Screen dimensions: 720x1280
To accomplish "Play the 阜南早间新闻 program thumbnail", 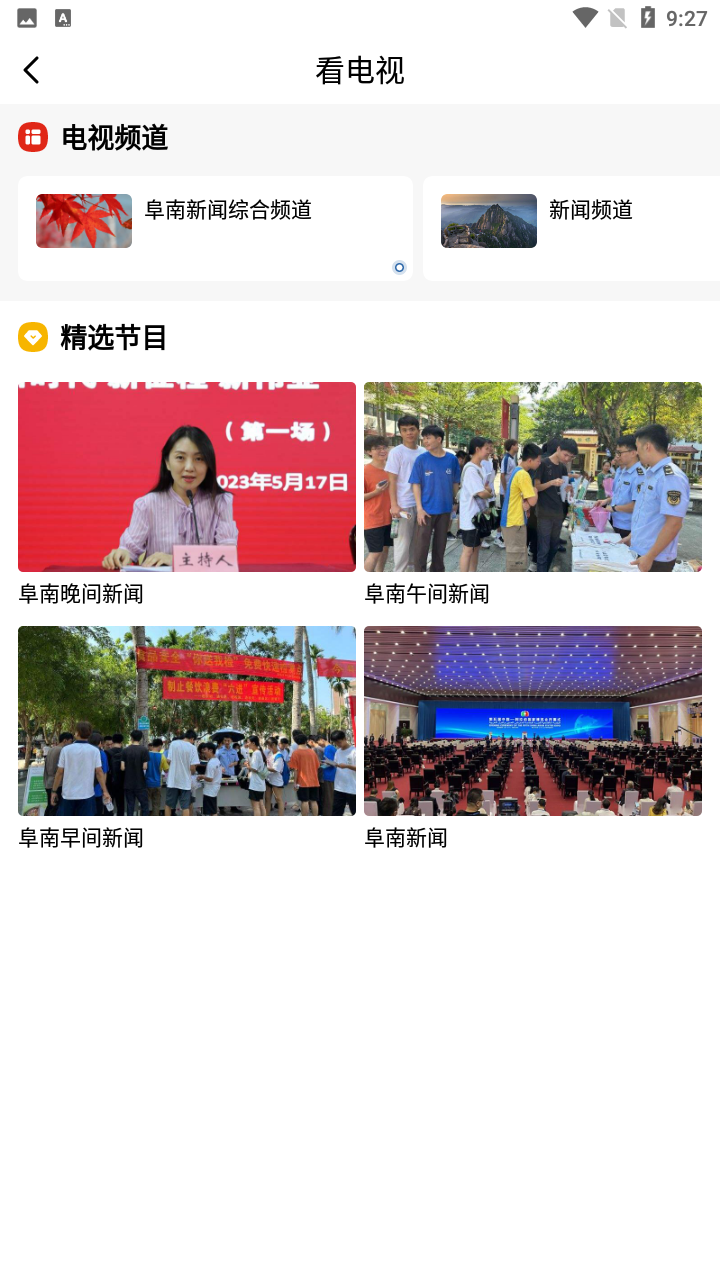I will [186, 720].
